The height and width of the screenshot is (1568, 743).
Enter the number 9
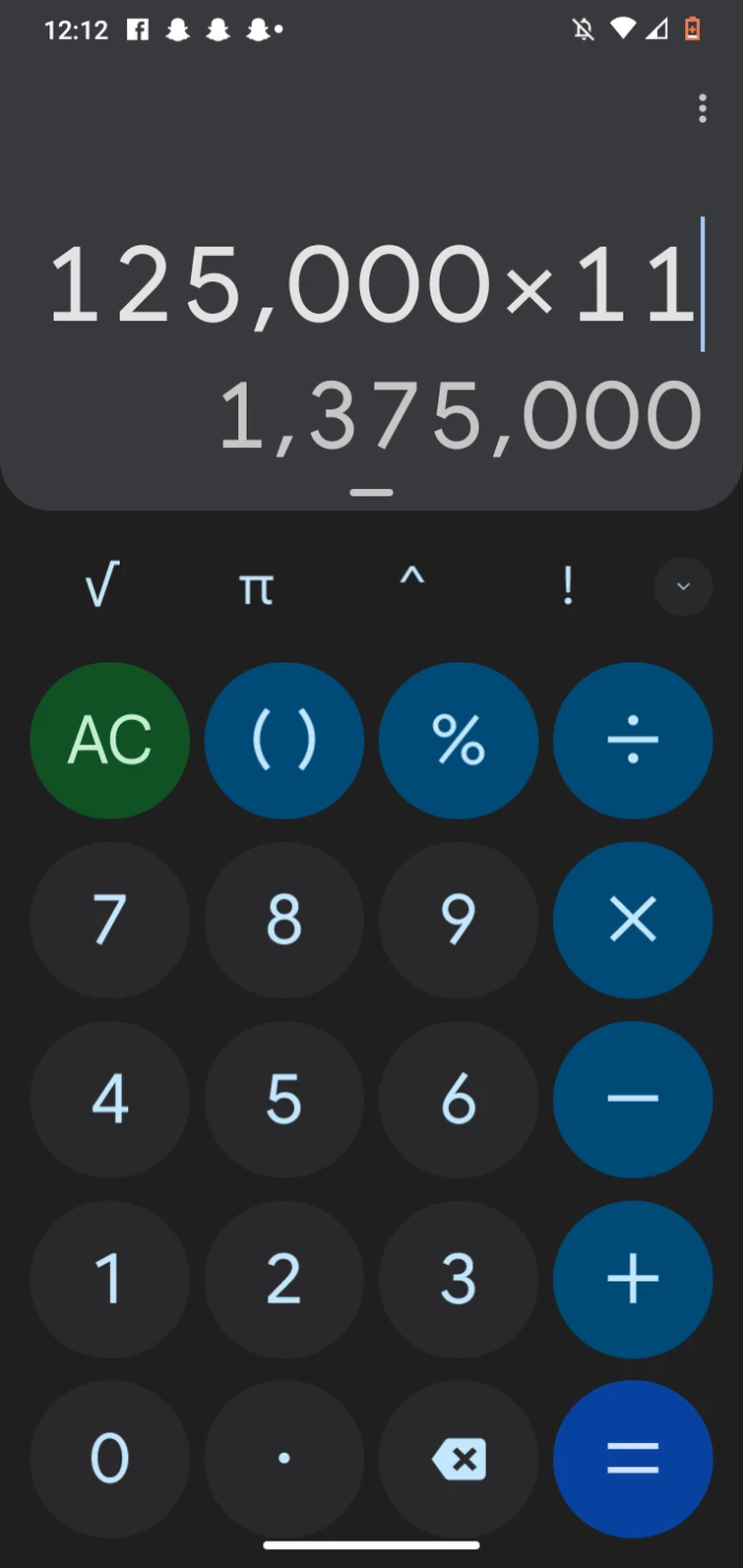[x=459, y=921]
